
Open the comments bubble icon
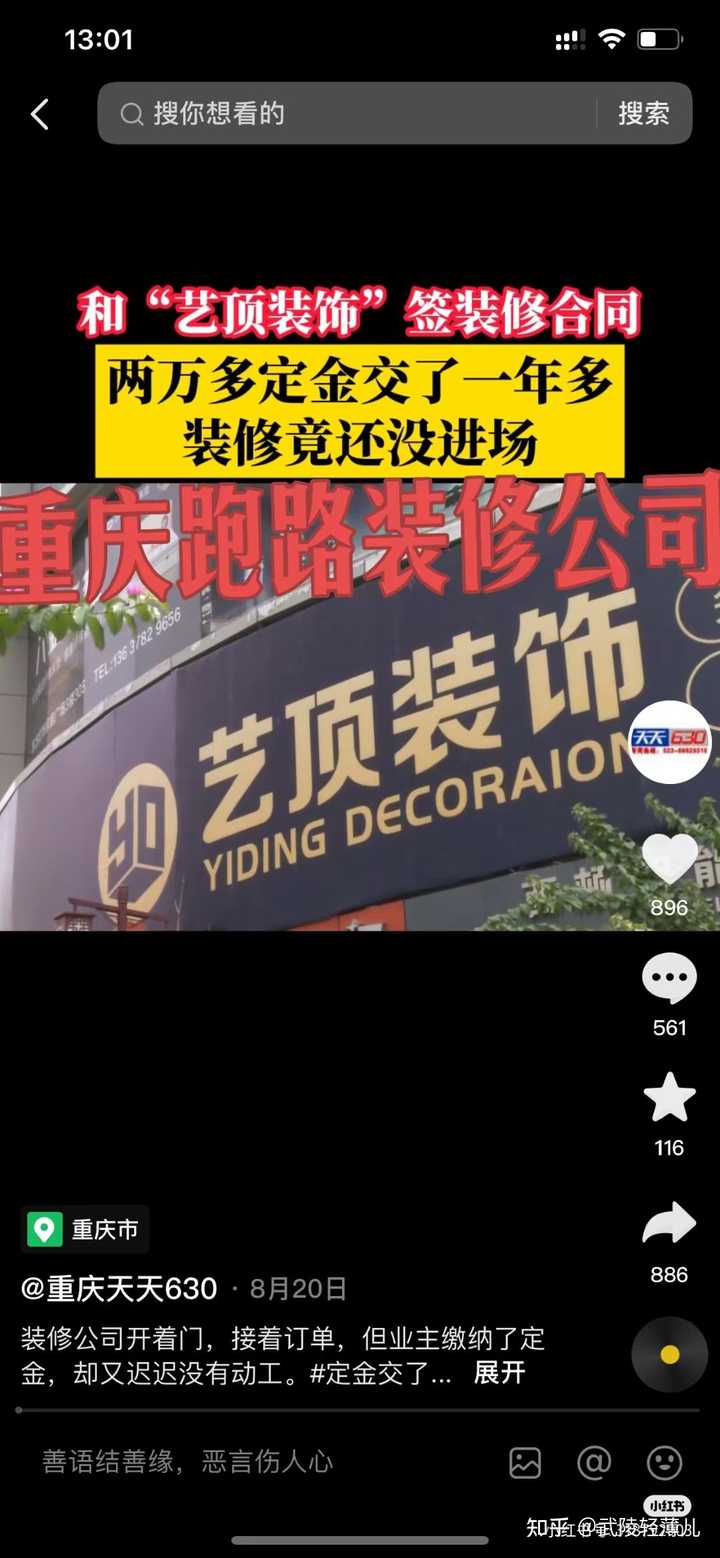click(x=669, y=978)
